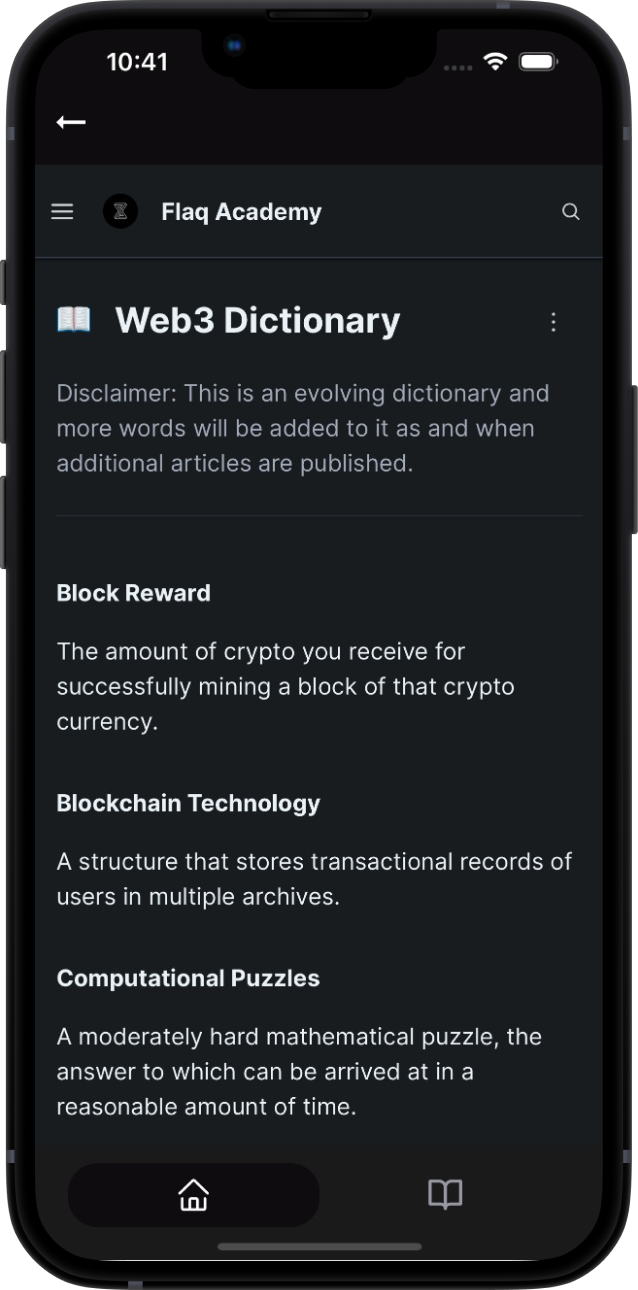Open the hamburger drawer menu

(x=62, y=212)
